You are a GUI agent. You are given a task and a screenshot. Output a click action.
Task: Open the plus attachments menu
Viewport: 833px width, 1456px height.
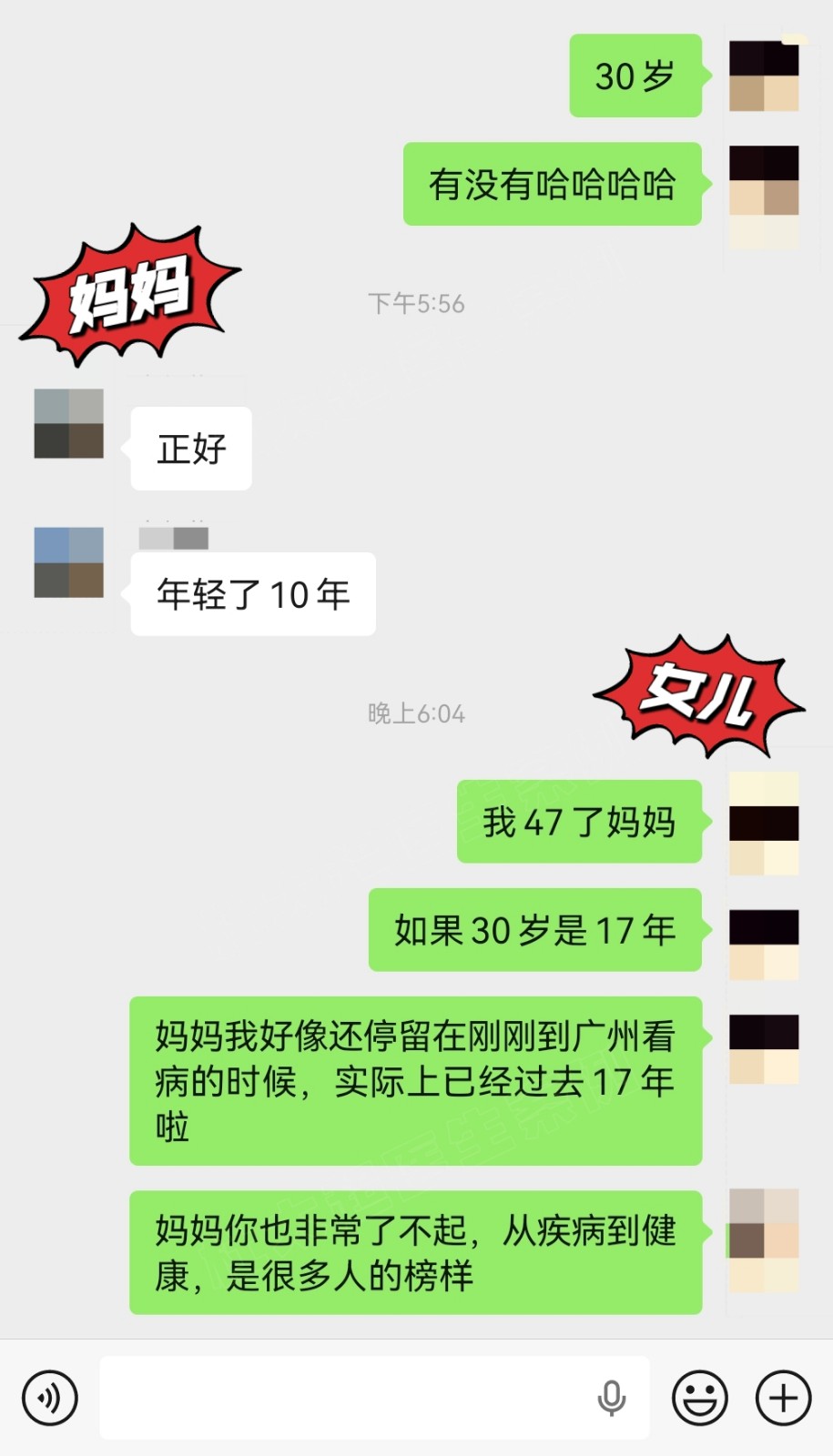(x=783, y=1398)
